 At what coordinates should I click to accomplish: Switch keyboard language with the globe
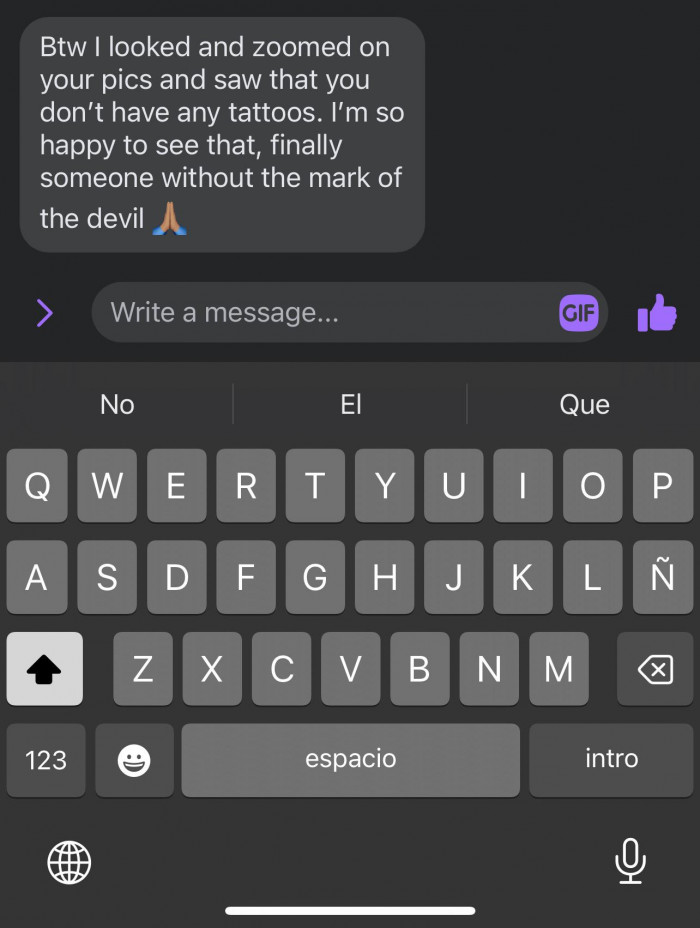pos(69,861)
